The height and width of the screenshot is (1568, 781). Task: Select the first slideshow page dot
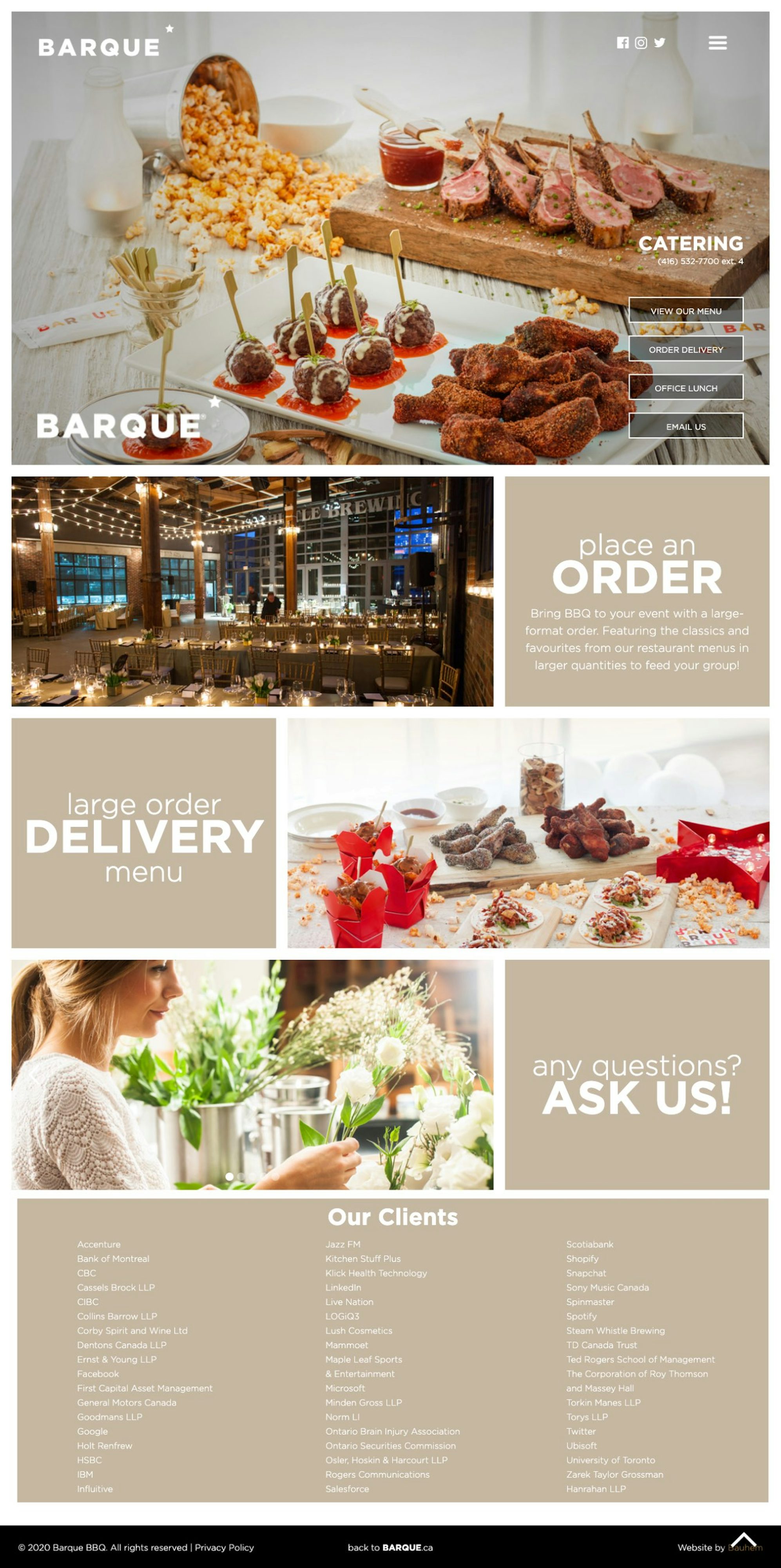230,1177
